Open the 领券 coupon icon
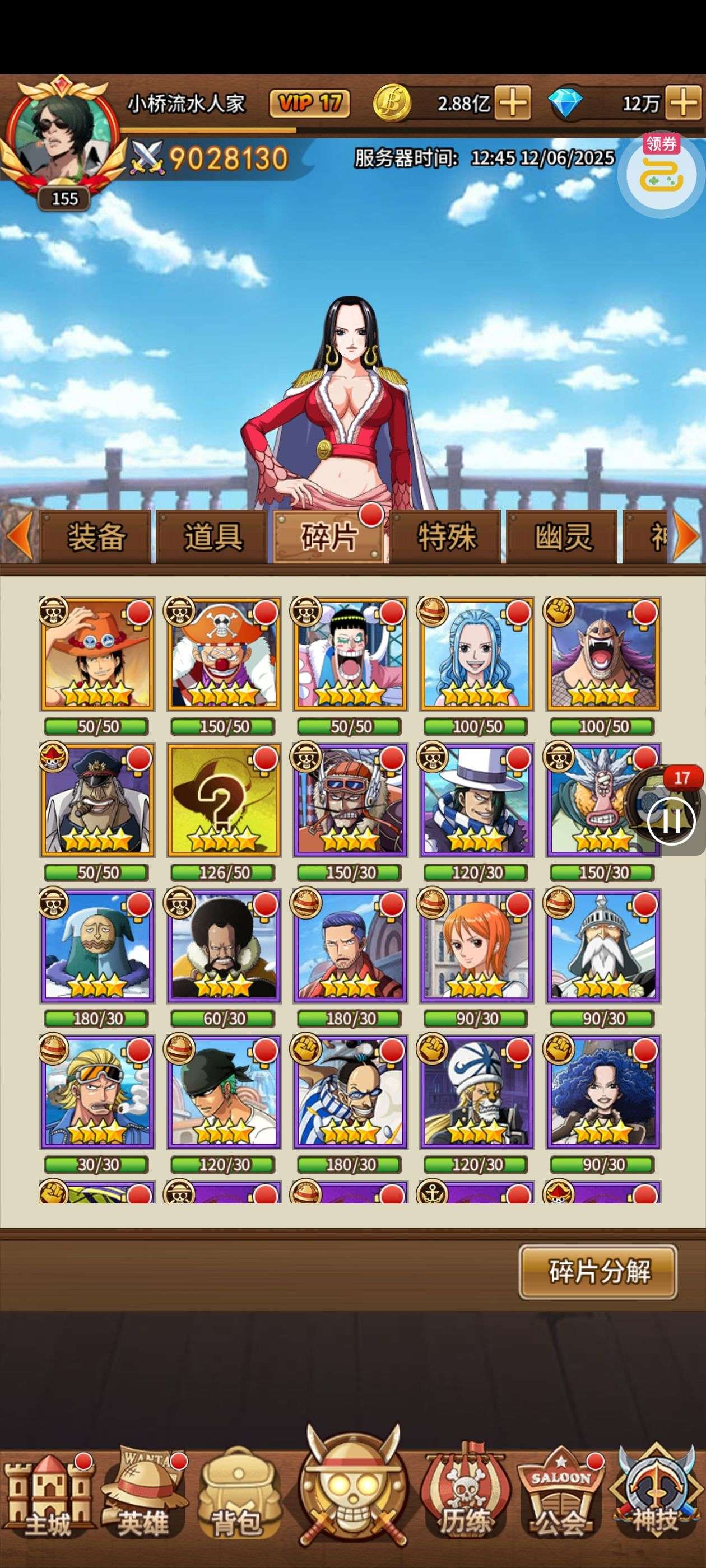 pos(661,172)
